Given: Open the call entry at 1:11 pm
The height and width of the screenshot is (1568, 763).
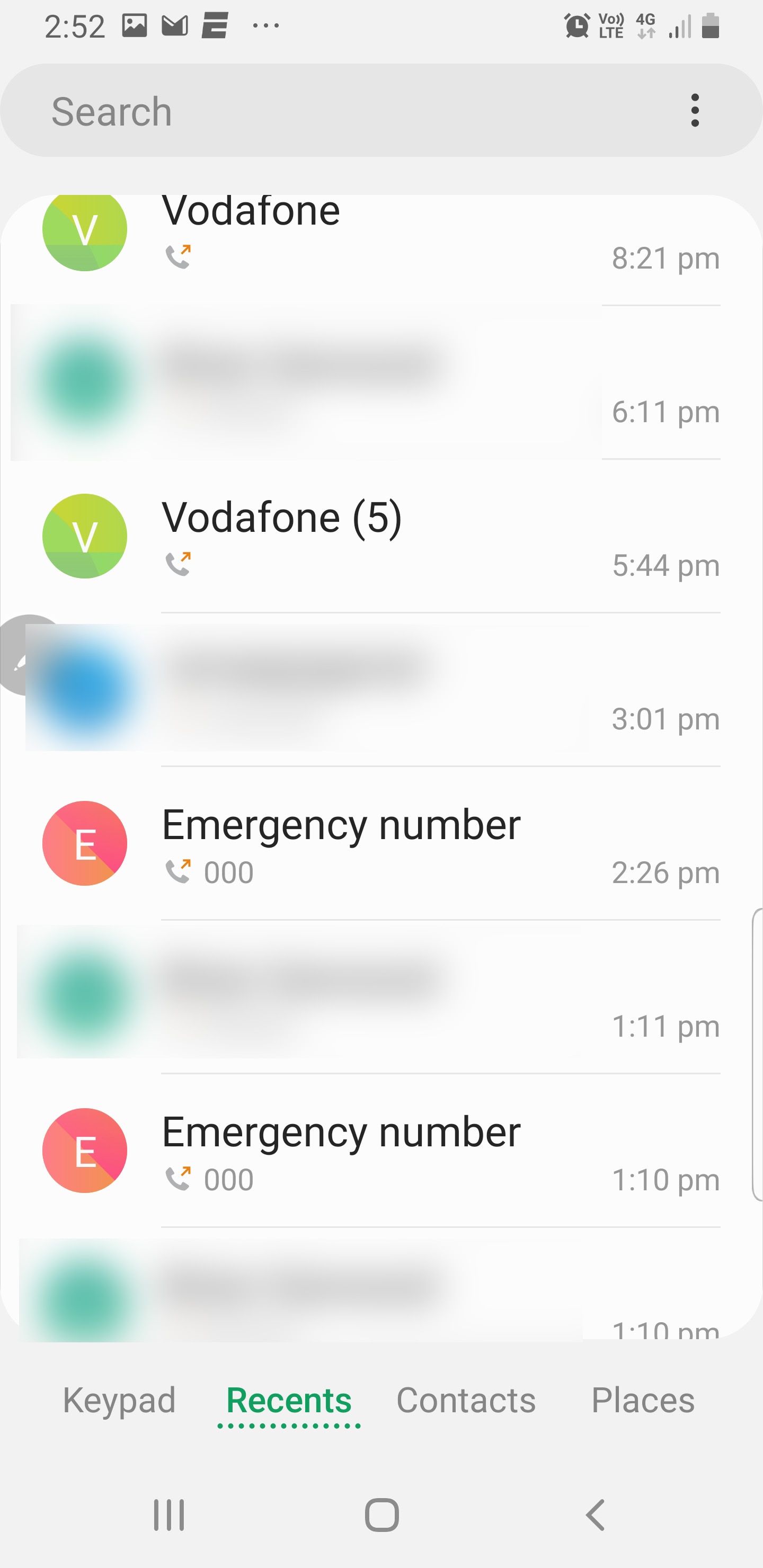Looking at the screenshot, I should pos(378,997).
